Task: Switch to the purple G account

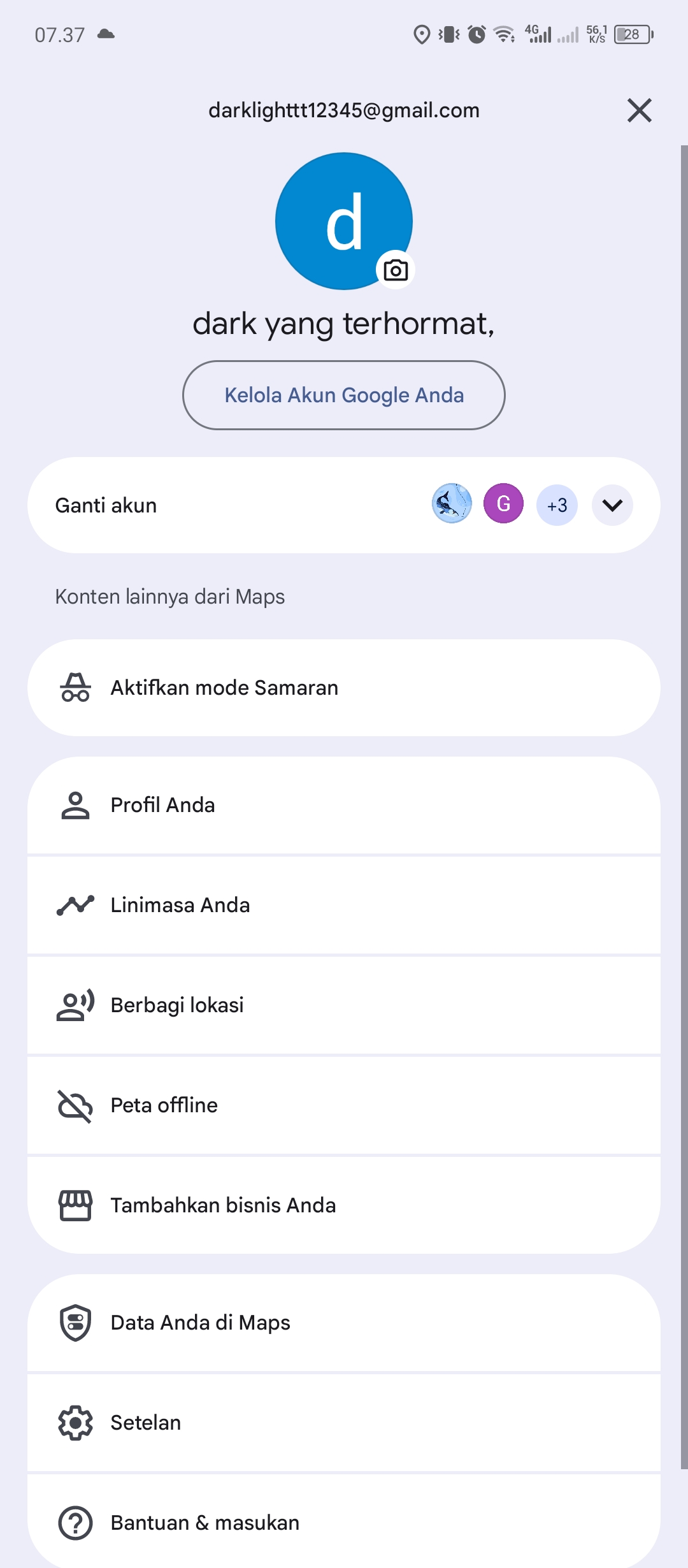Action: (503, 504)
